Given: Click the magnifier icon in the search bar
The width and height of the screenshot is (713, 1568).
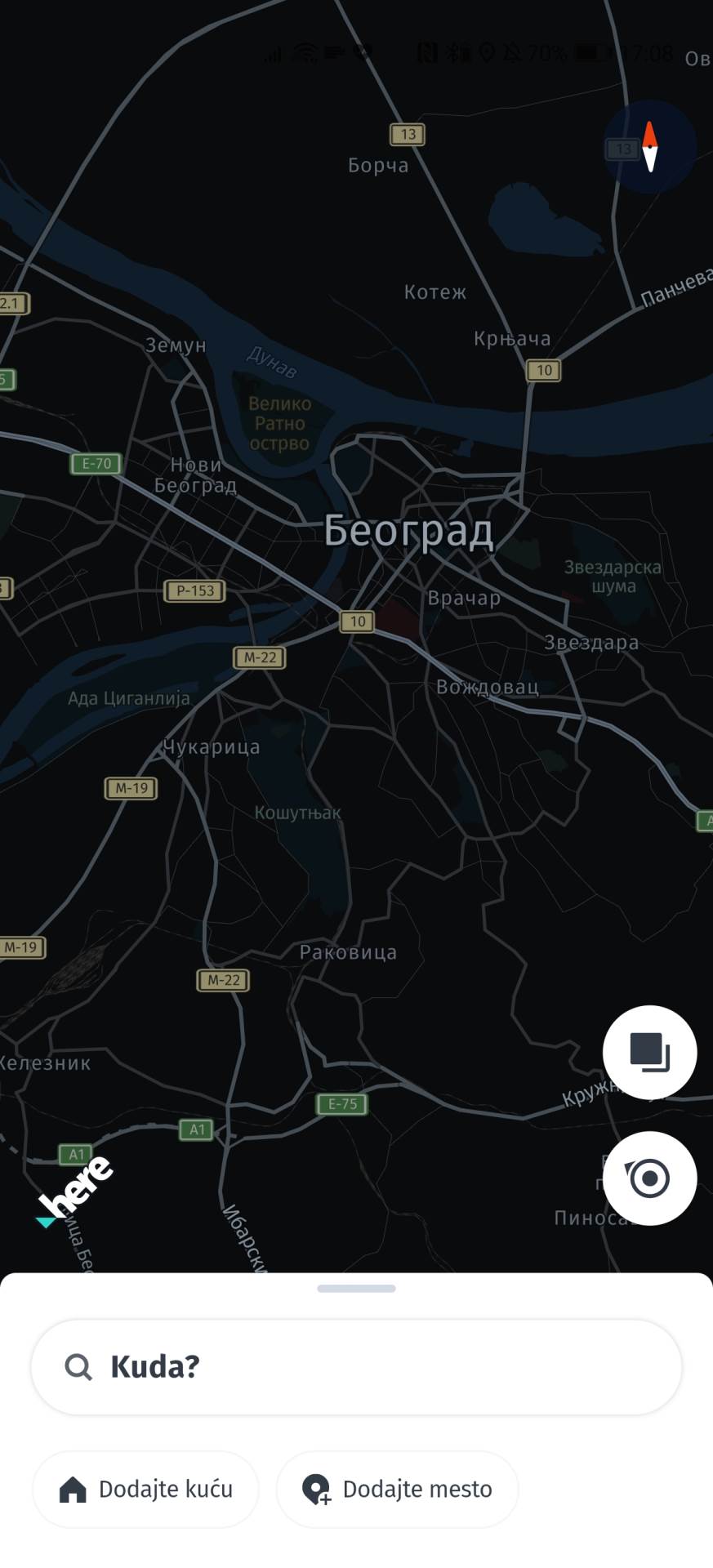Looking at the screenshot, I should tap(78, 1366).
